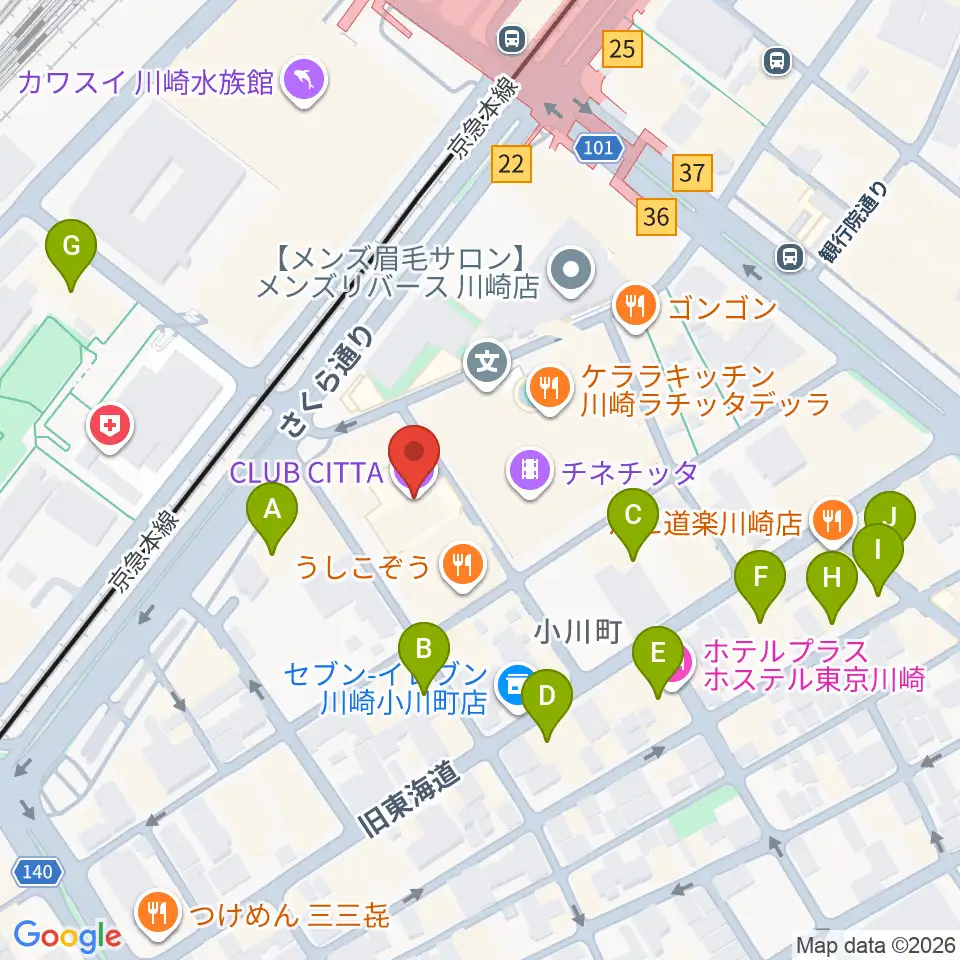Open the カワスイ 川崎水族館 aquarium place icon

[x=304, y=81]
